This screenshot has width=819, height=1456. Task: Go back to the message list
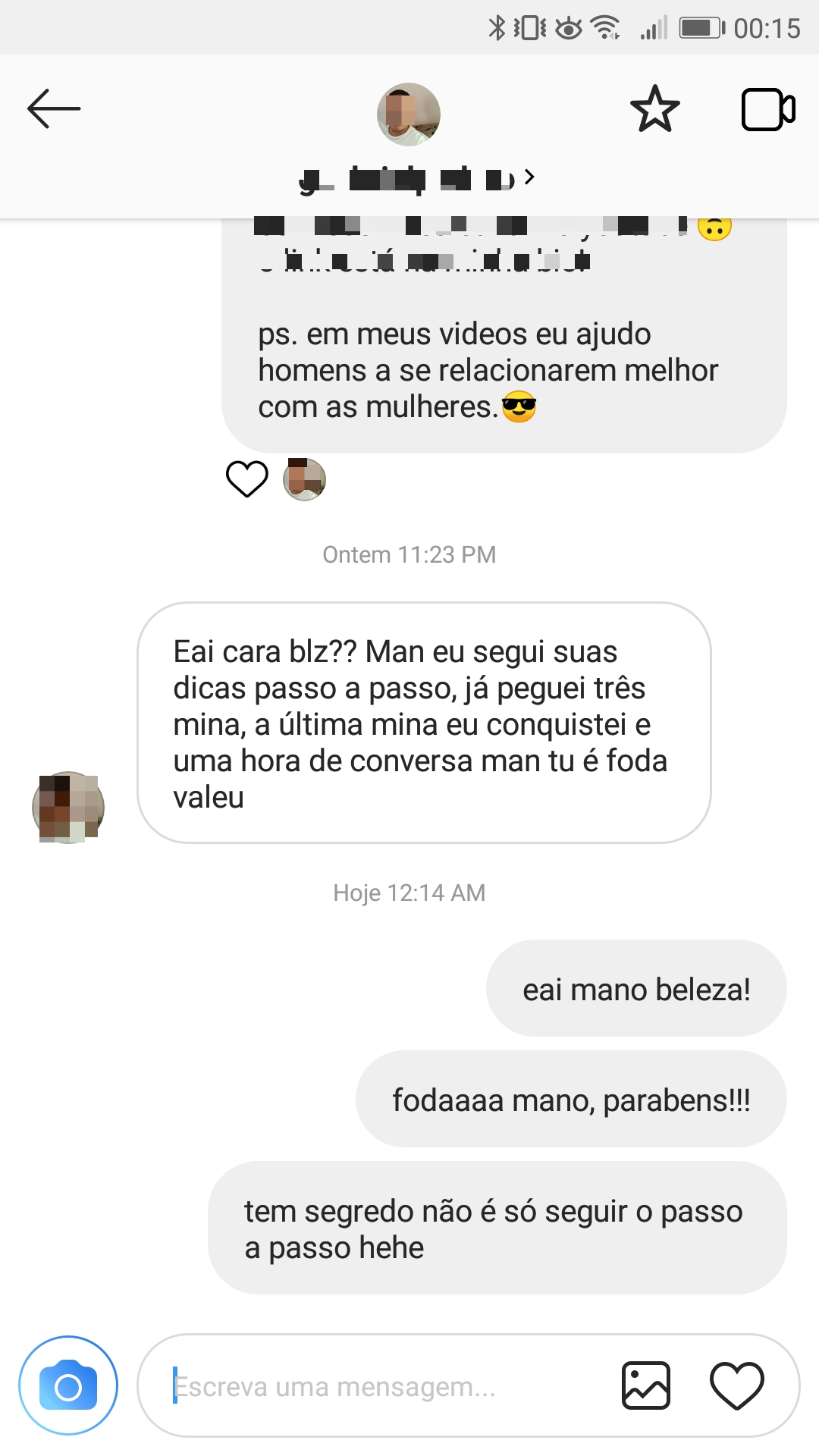coord(54,108)
